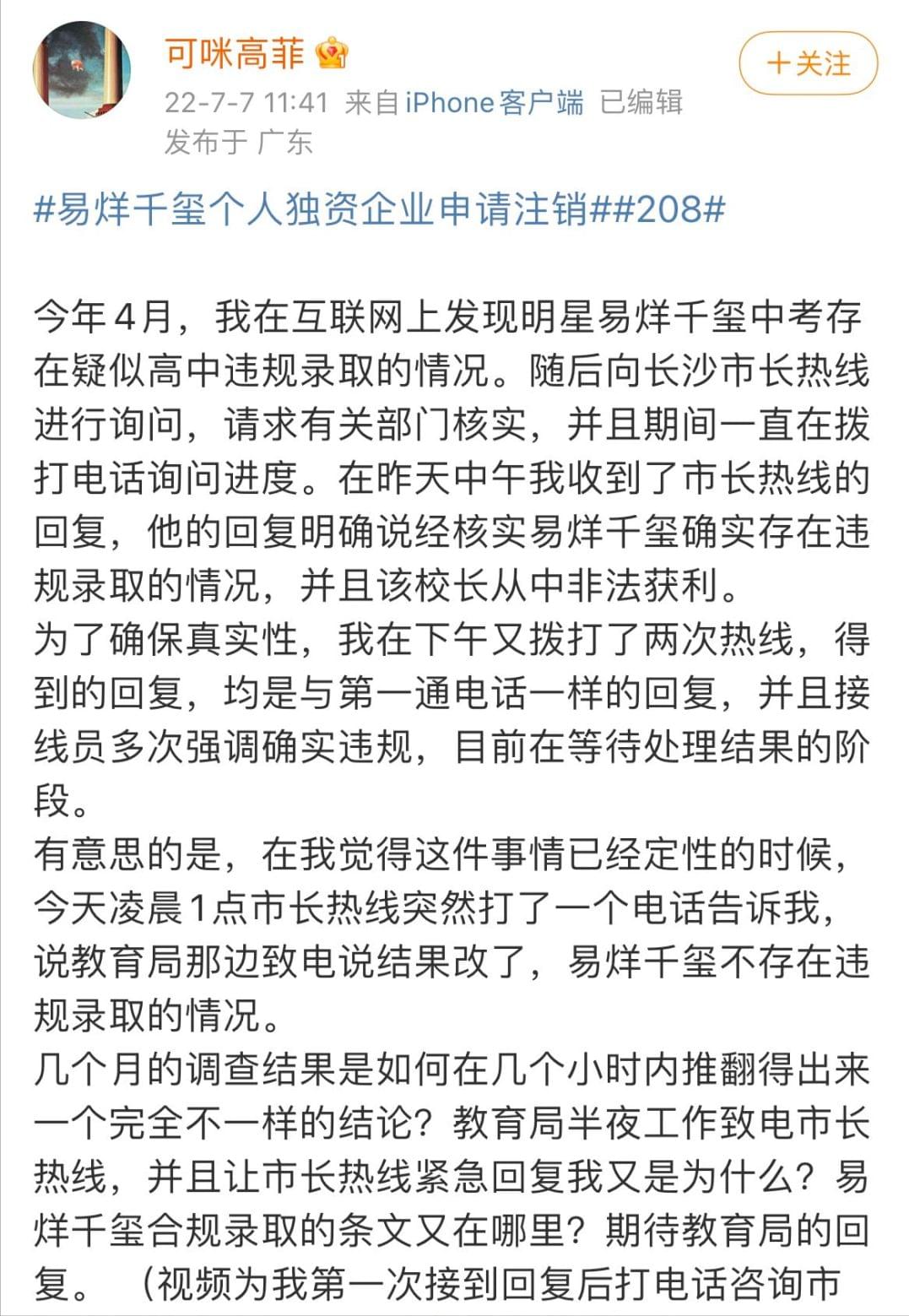
Task: Open the username 可咪高菲
Action: pyautogui.click(x=234, y=53)
